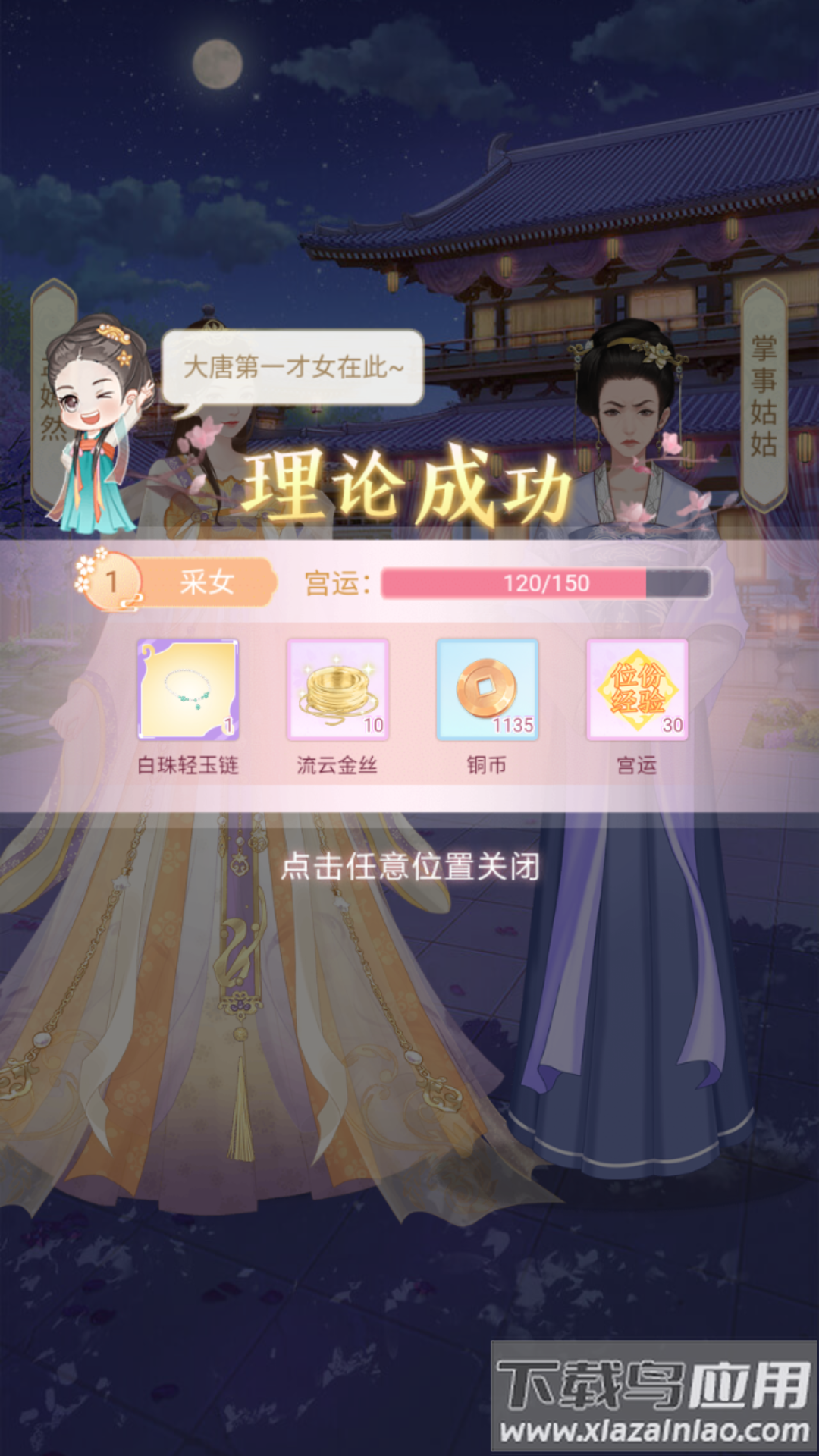Image resolution: width=819 pixels, height=1456 pixels.
Task: View the 流云金丝 reward item
Action: [x=337, y=689]
